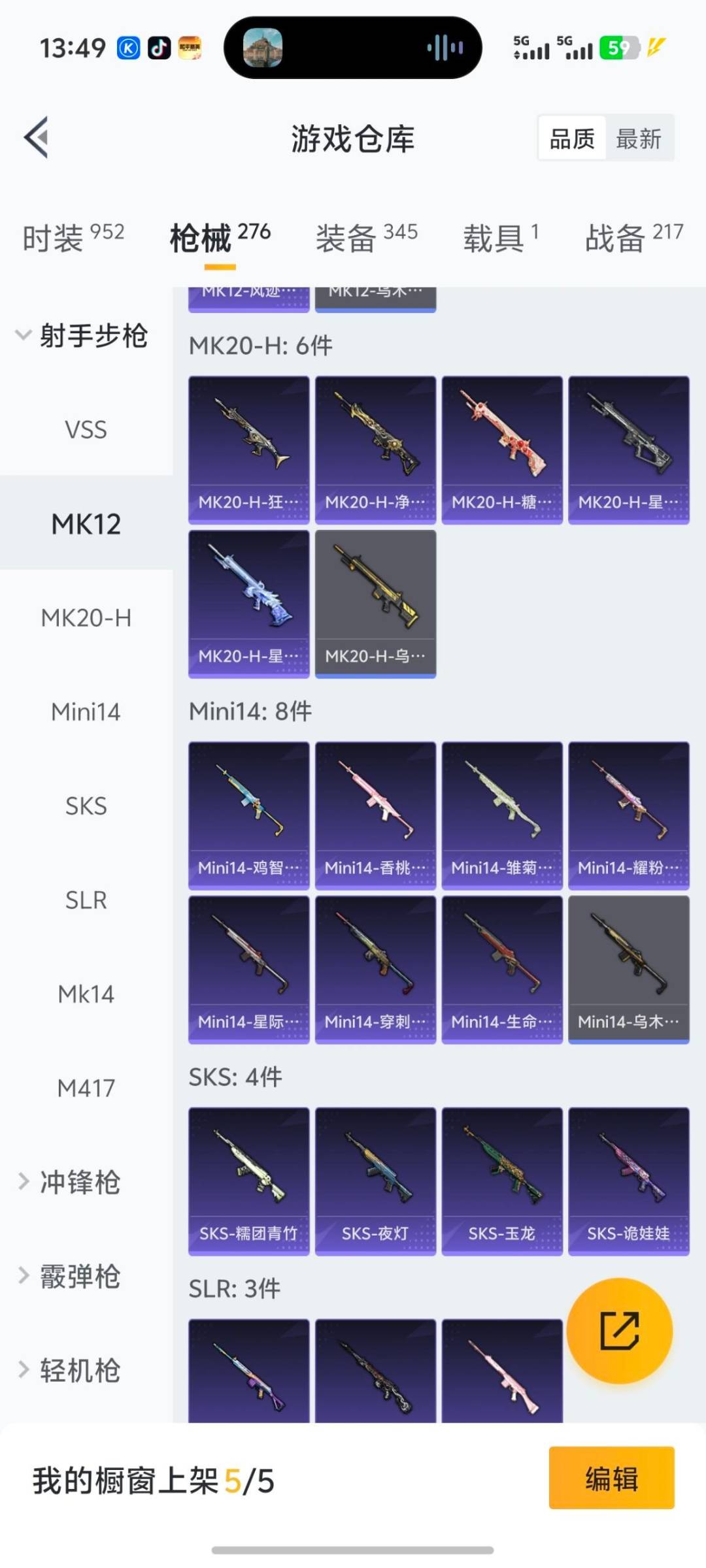The width and height of the screenshot is (706, 1568).
Task: Go back using the top arrow
Action: [37, 137]
